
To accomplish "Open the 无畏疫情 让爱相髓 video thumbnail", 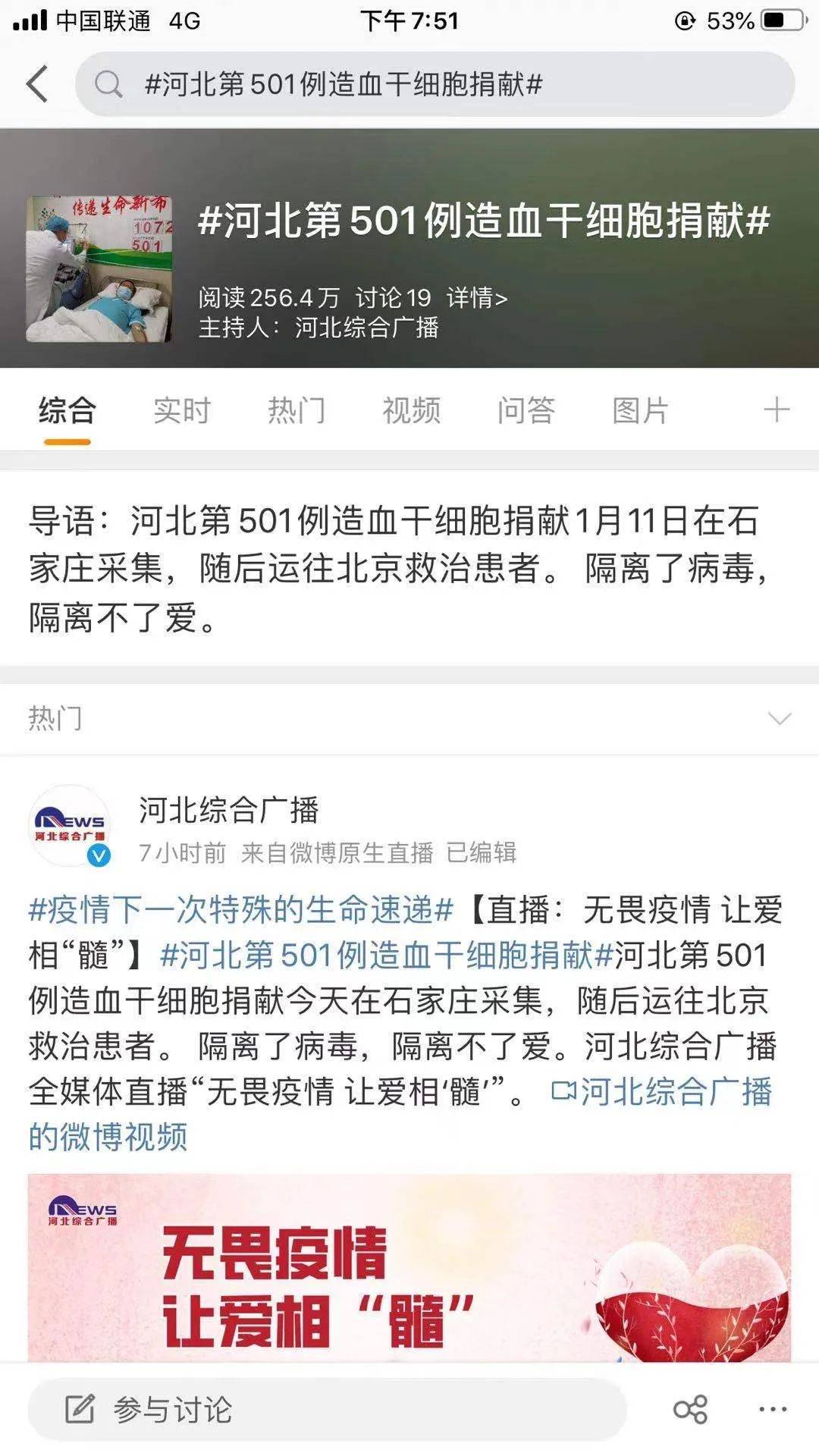I will [x=409, y=1267].
